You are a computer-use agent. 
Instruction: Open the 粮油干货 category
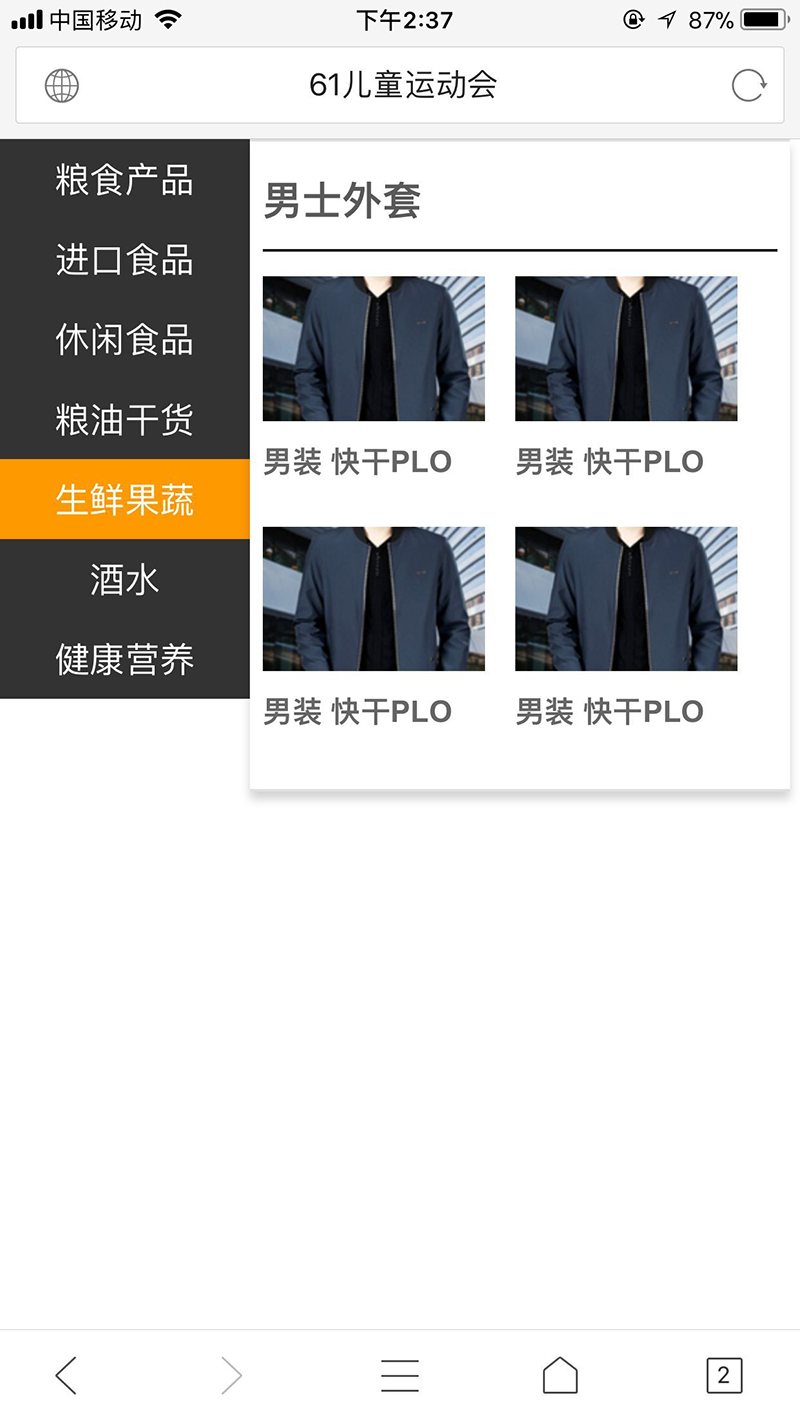coord(124,420)
